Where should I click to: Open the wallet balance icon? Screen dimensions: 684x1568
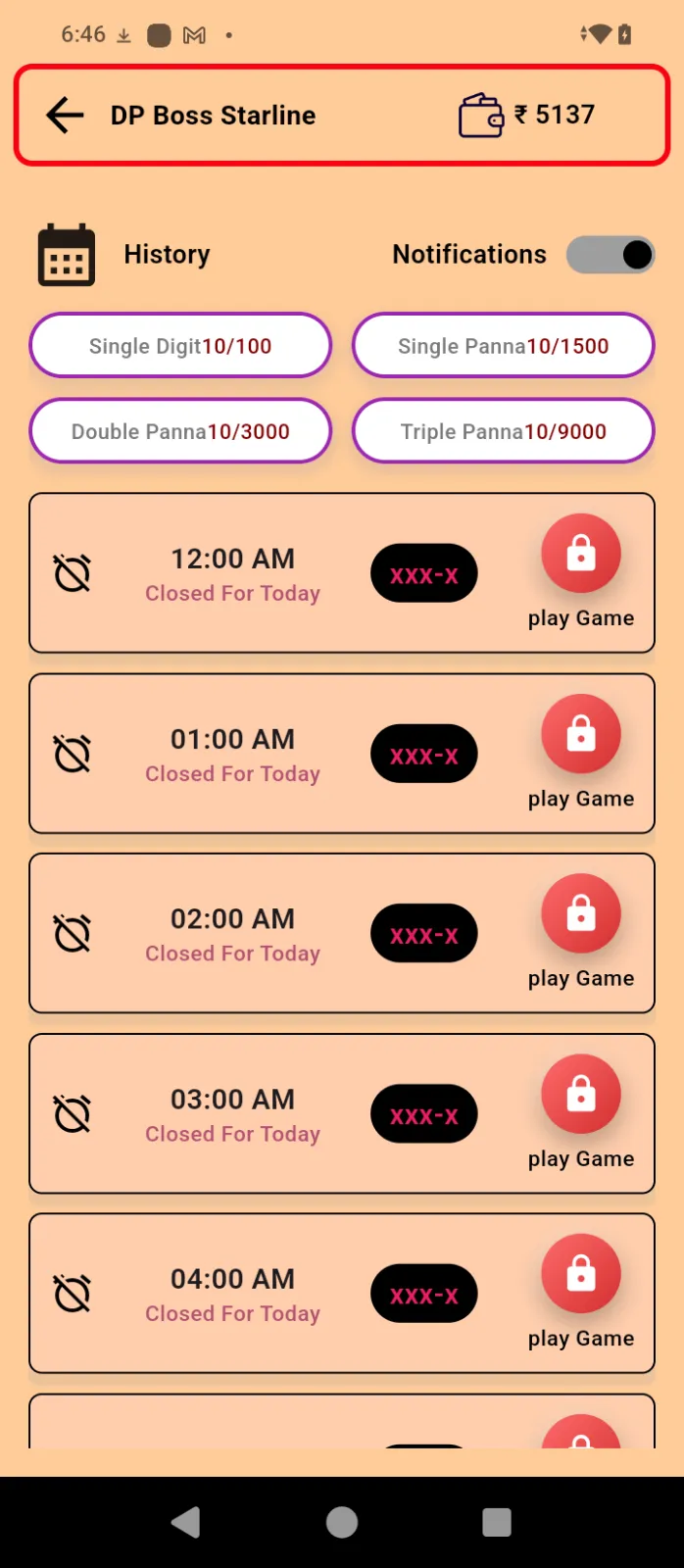(480, 116)
